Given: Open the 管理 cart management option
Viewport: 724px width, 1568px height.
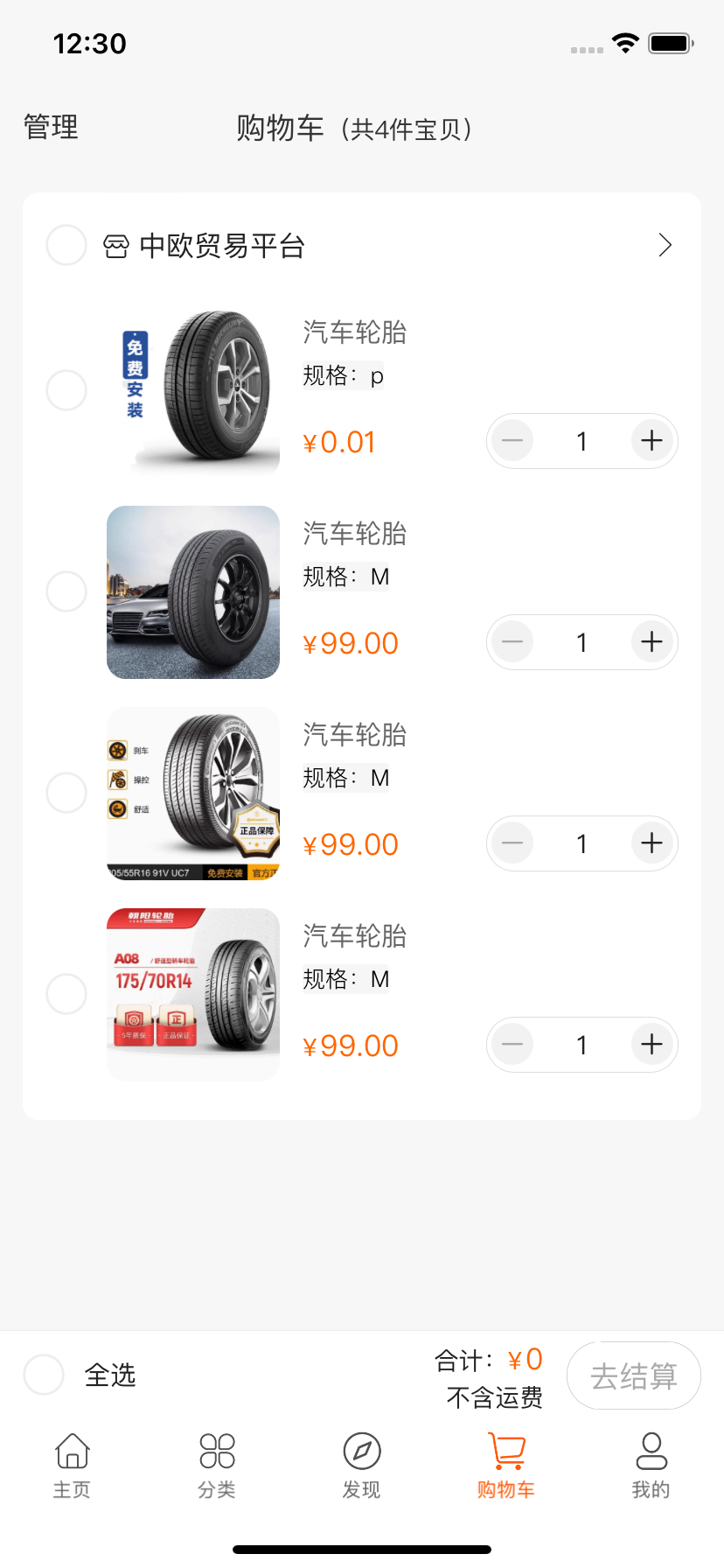Looking at the screenshot, I should pos(51,127).
